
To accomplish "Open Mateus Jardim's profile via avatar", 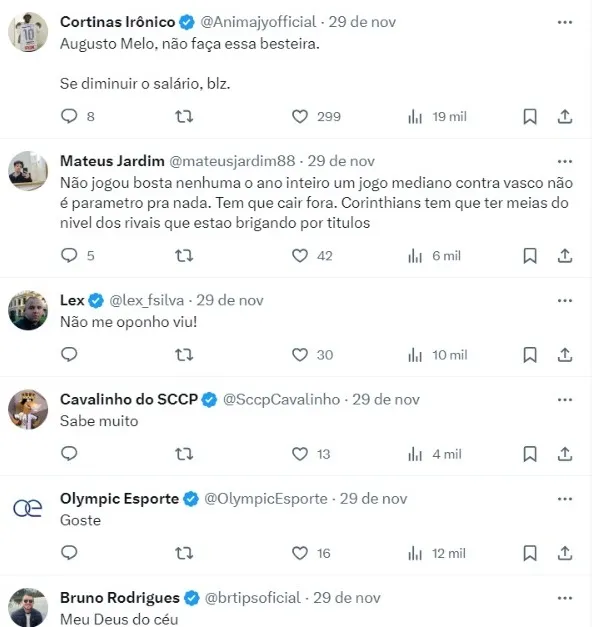I will click(28, 171).
